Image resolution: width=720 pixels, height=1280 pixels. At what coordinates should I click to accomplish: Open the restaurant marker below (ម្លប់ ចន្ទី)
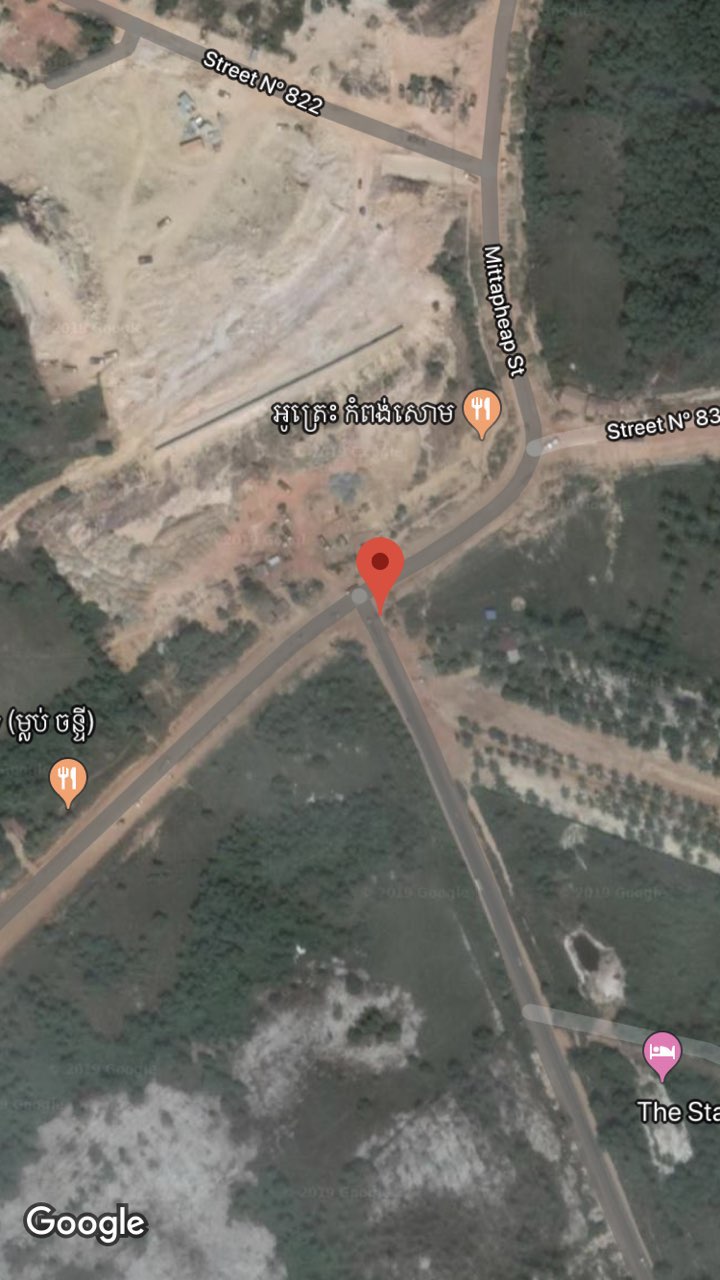click(67, 780)
